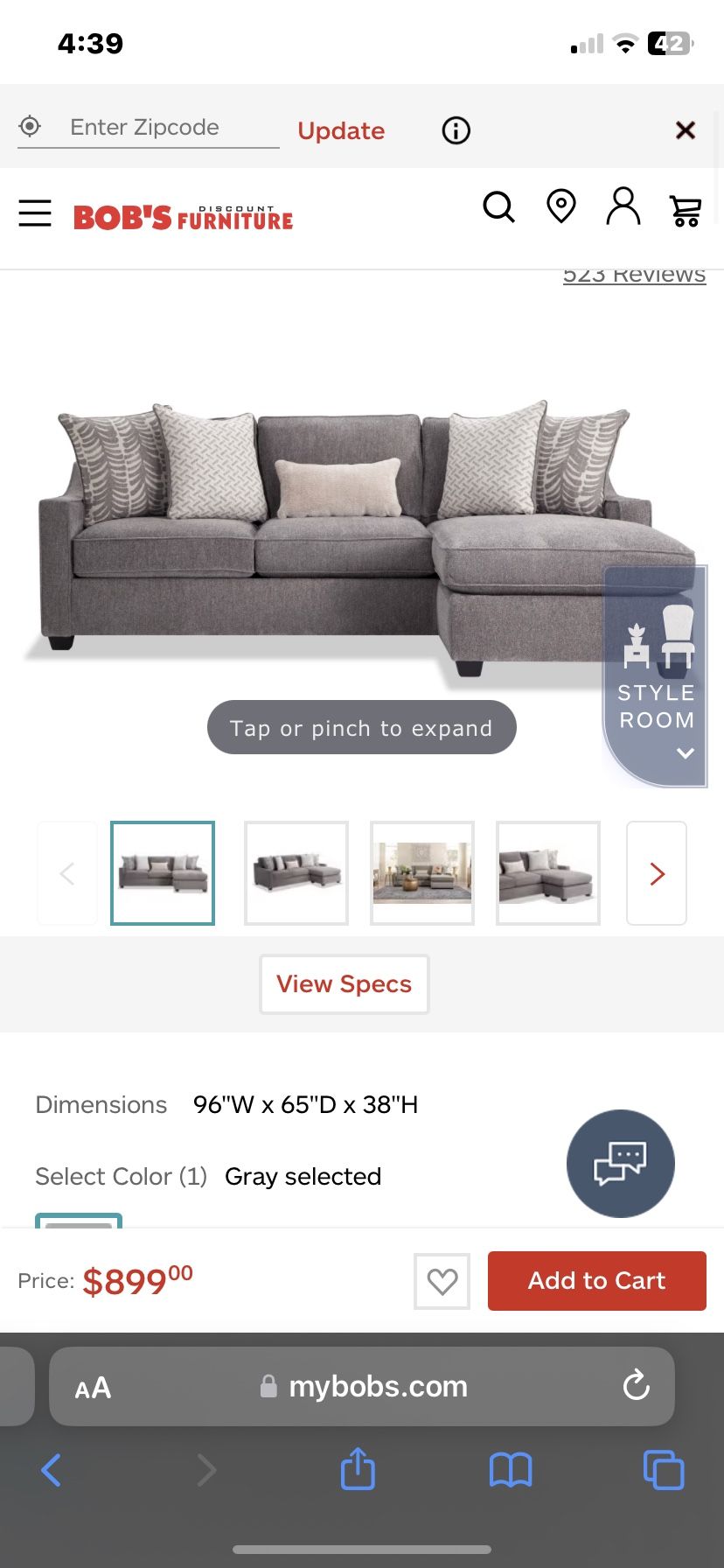This screenshot has height=1568, width=724.
Task: Show next thumbnails with right arrow
Action: [657, 873]
